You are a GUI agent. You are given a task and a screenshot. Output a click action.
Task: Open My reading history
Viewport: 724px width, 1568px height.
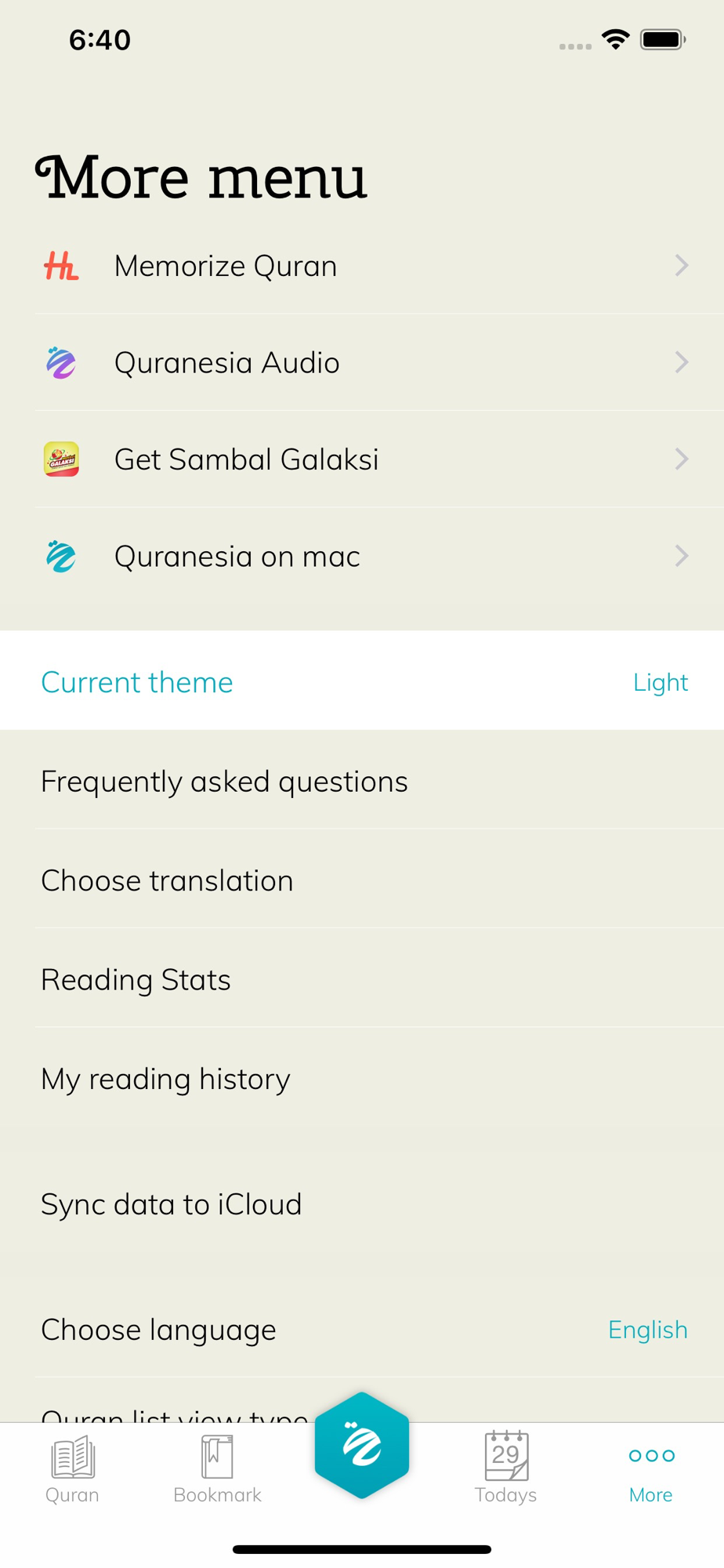click(x=362, y=1078)
